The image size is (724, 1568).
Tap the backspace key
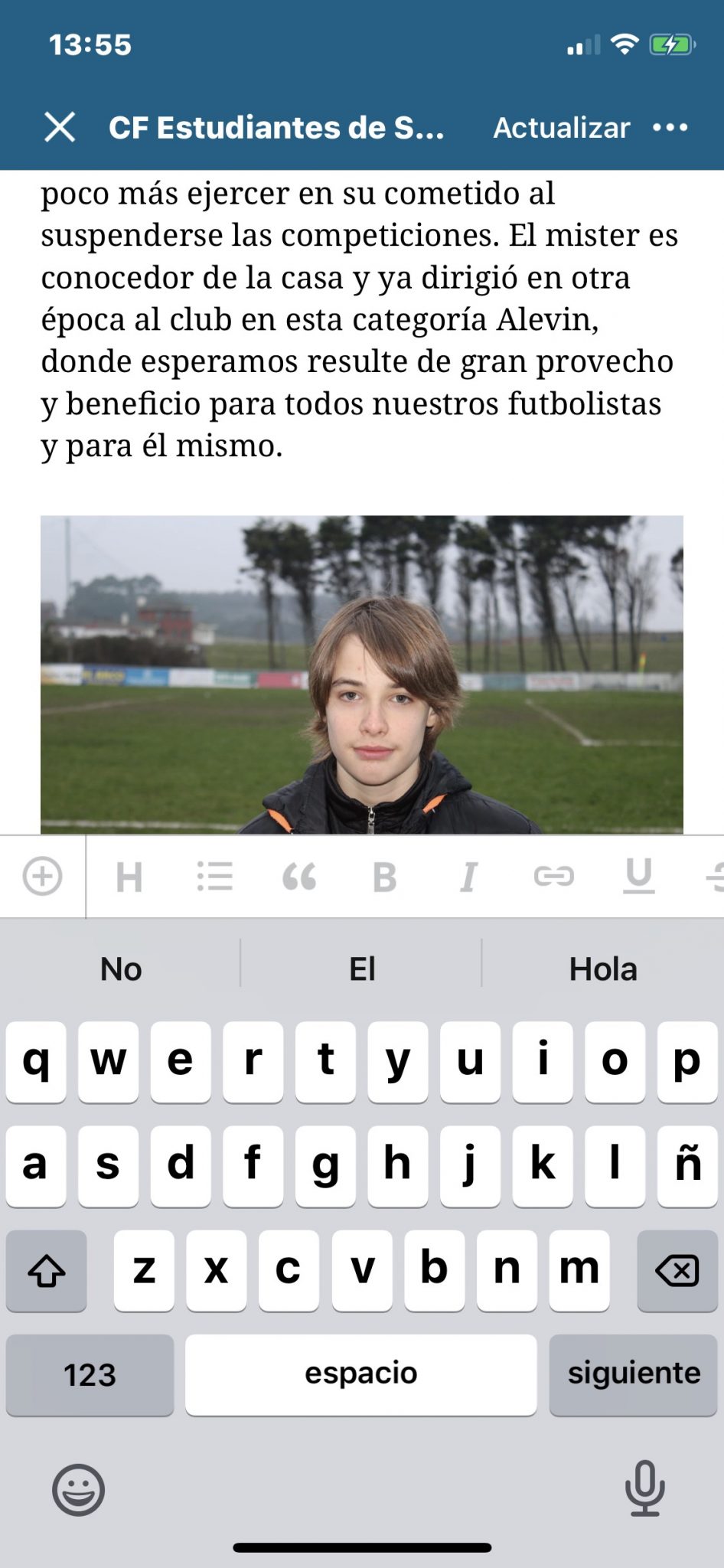pyautogui.click(x=677, y=1270)
